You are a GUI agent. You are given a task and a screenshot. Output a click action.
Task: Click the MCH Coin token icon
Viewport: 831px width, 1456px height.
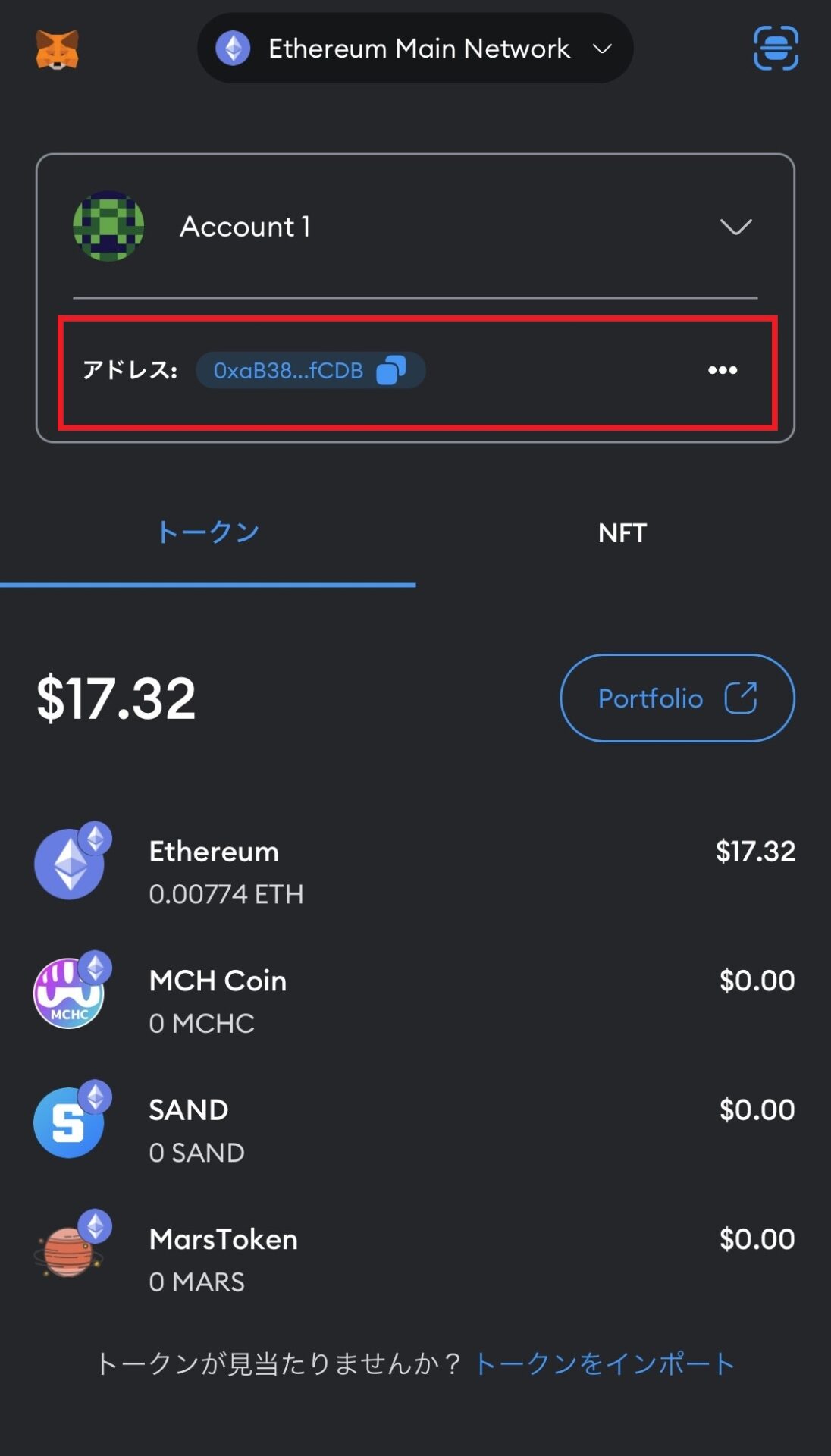point(68,994)
